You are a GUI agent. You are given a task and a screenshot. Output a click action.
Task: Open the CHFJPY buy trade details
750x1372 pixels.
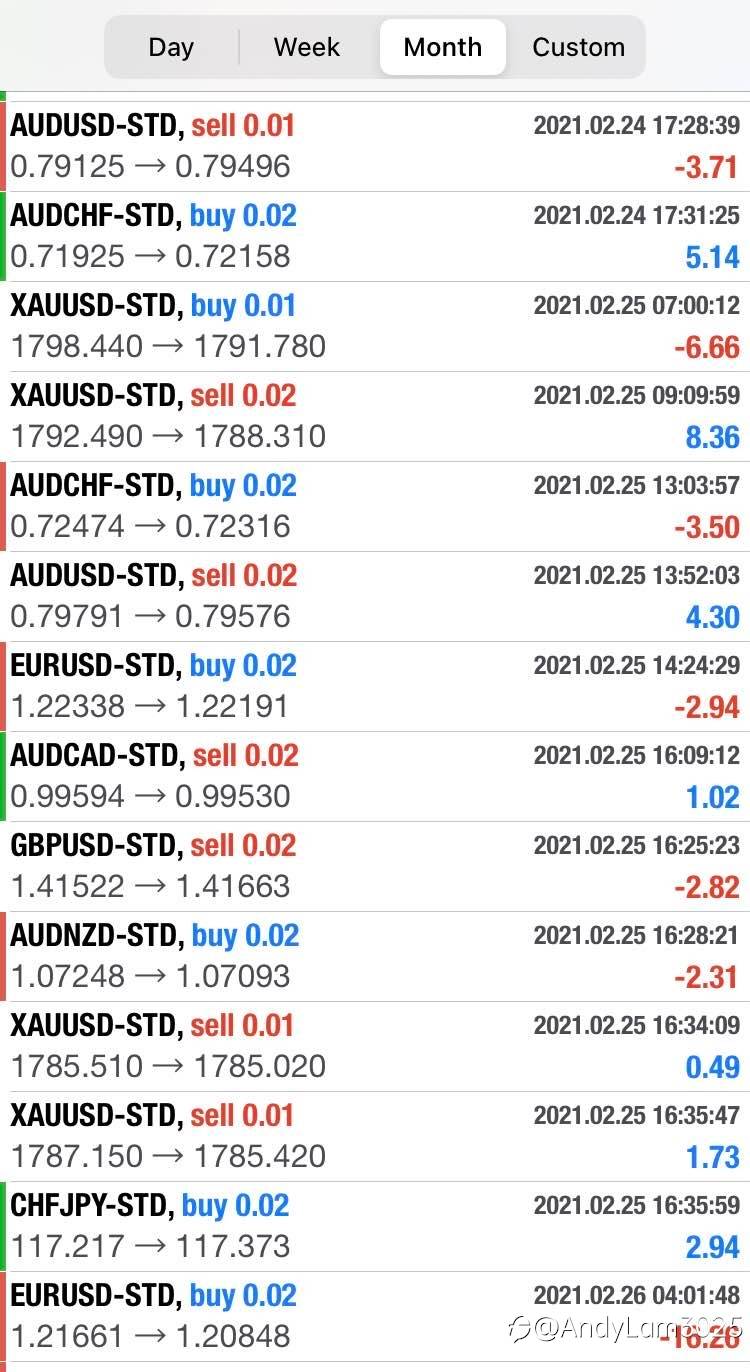(x=375, y=1226)
